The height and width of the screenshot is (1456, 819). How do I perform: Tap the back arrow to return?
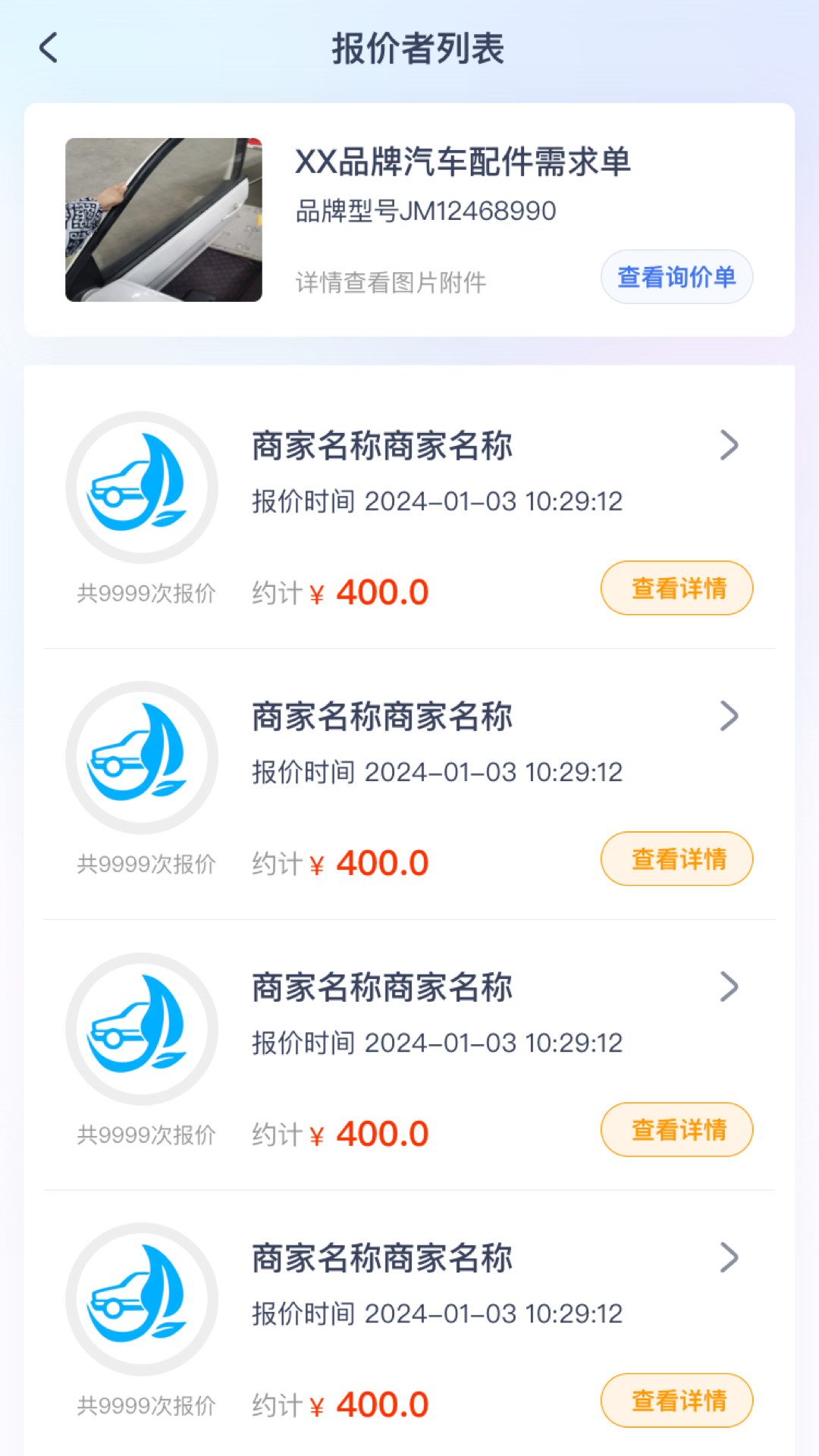(x=49, y=47)
